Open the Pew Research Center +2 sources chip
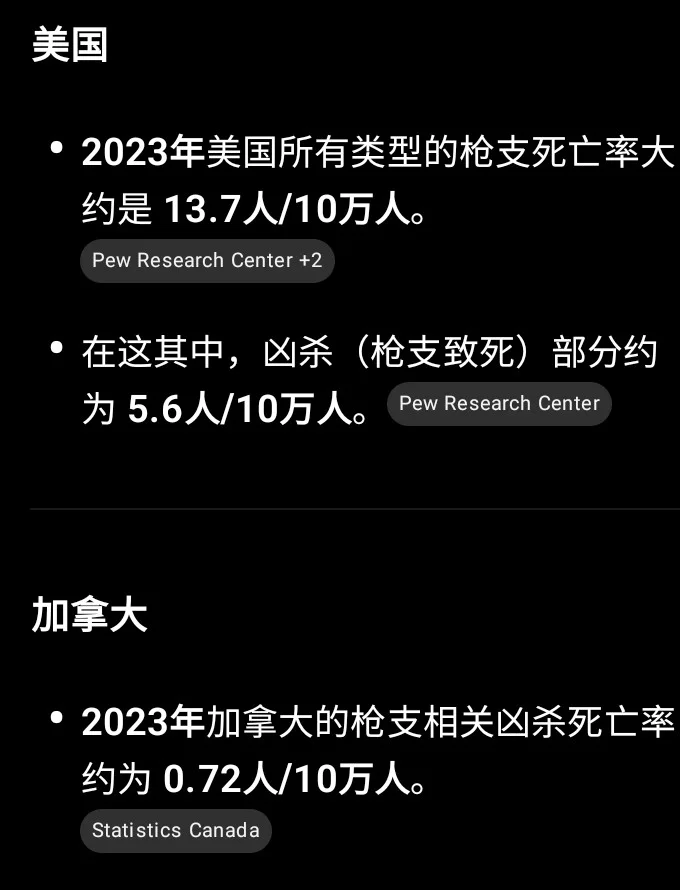Viewport: 680px width, 890px height. (x=207, y=260)
